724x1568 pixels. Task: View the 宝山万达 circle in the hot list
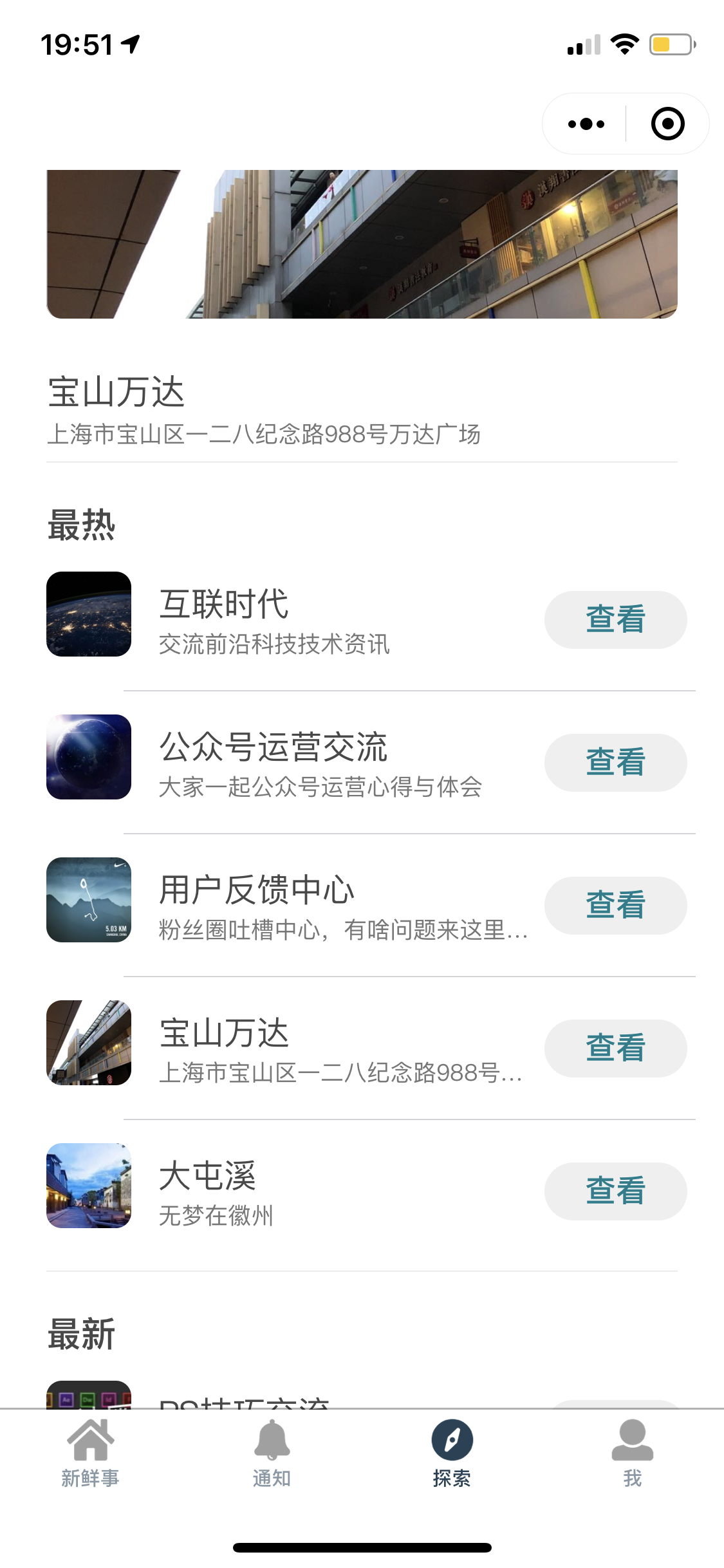click(x=615, y=1048)
